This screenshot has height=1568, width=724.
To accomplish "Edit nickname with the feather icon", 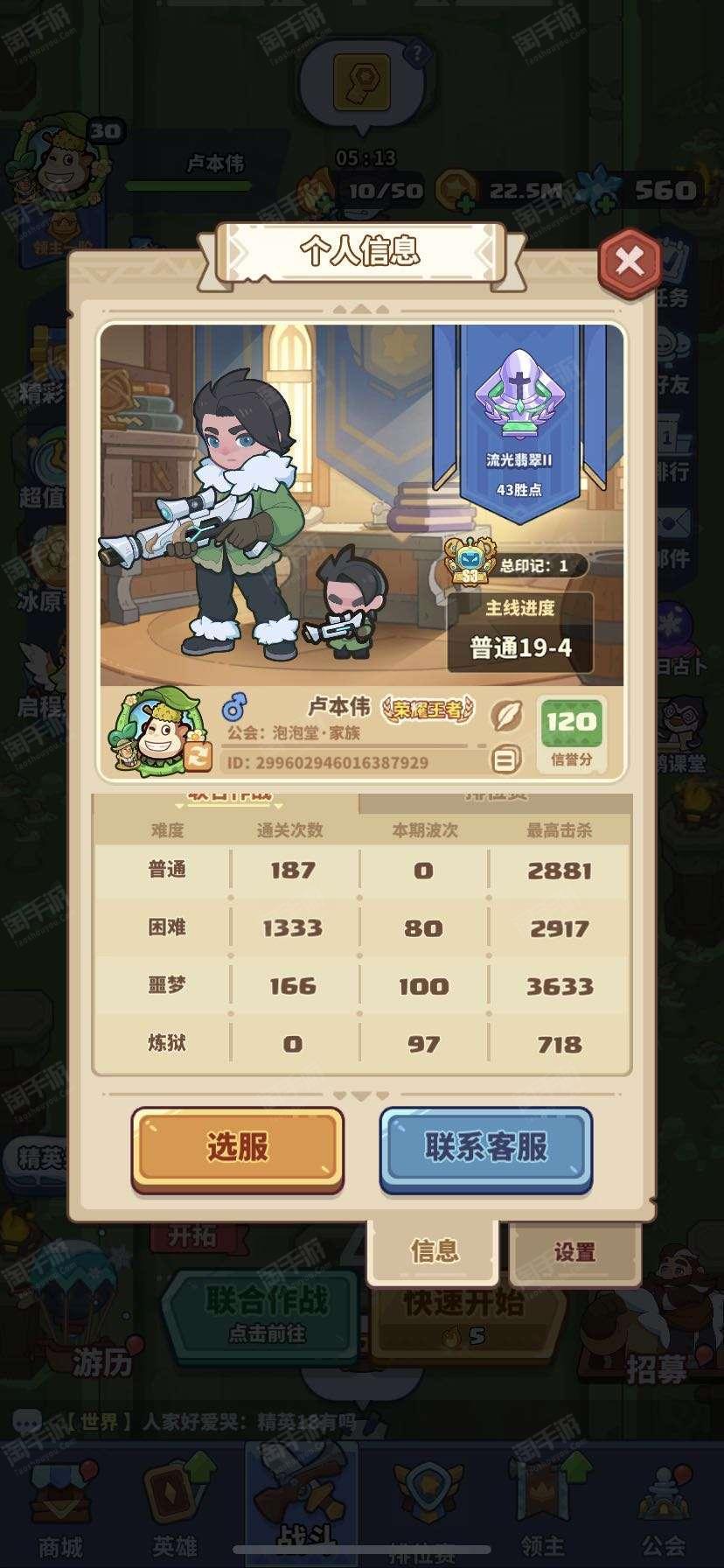I will point(506,716).
